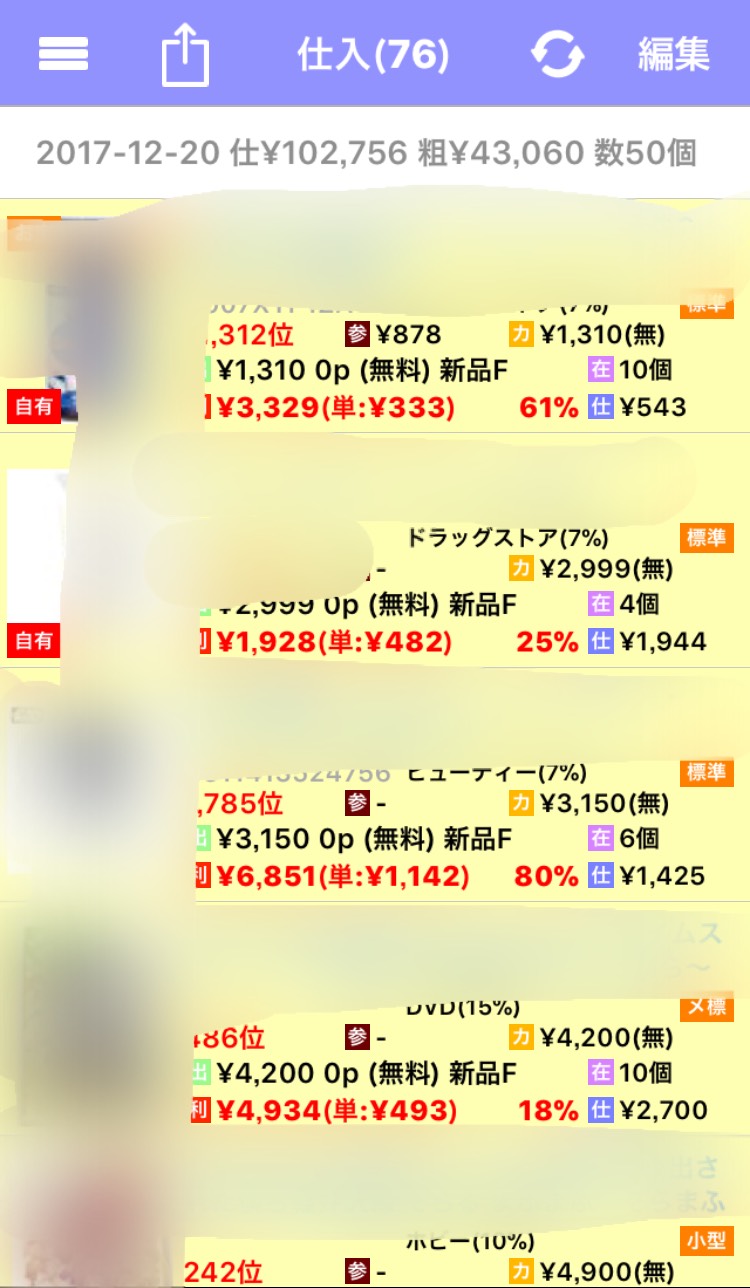Open the item priced ¥3,150 with 80% margin
Viewport: 750px width, 1288px height.
375,785
